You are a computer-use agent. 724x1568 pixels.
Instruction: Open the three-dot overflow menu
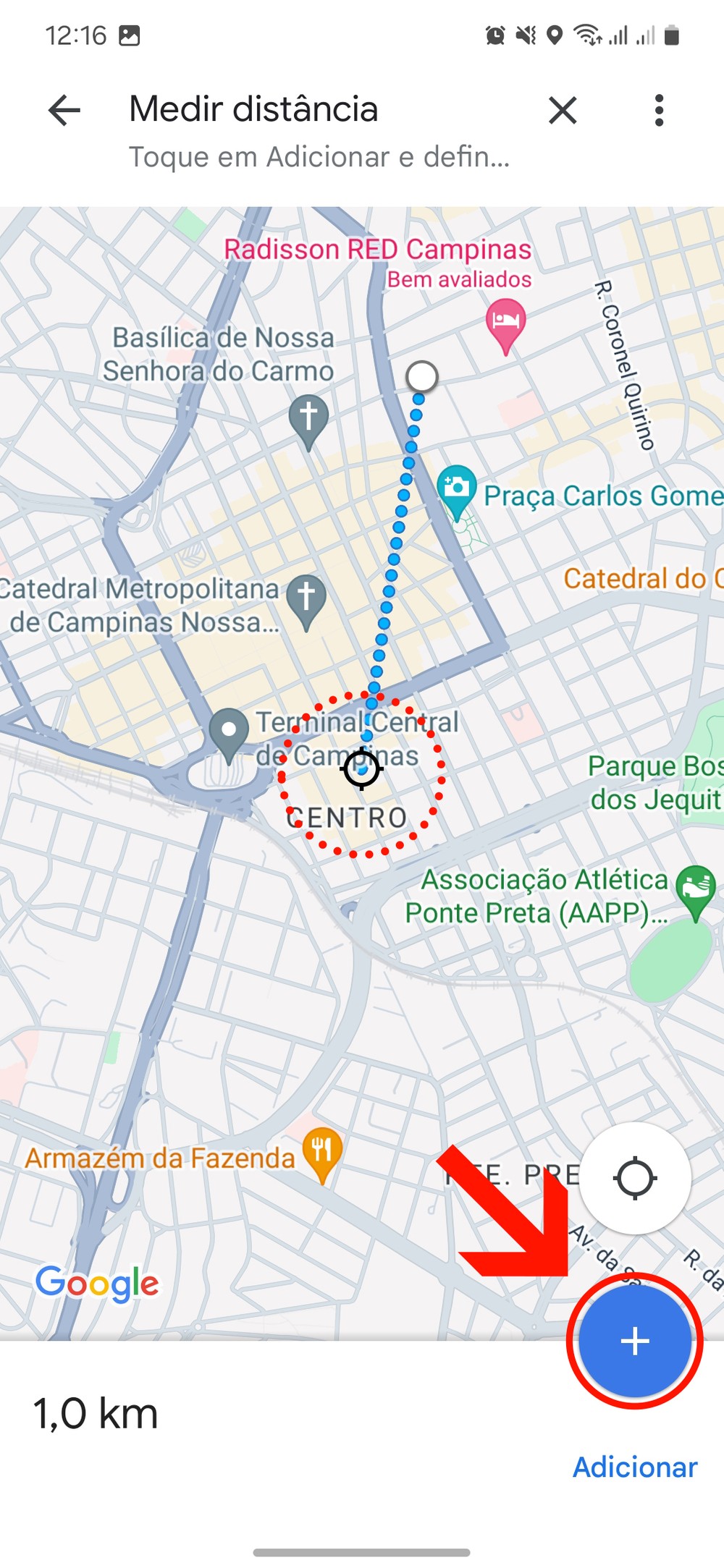(x=658, y=111)
